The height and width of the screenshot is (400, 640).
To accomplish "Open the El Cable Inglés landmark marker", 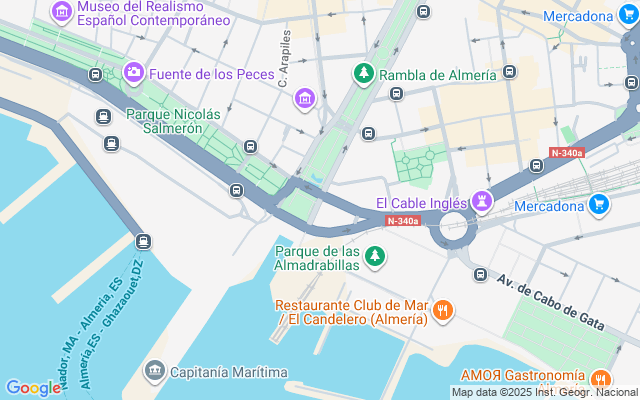I will coord(483,203).
